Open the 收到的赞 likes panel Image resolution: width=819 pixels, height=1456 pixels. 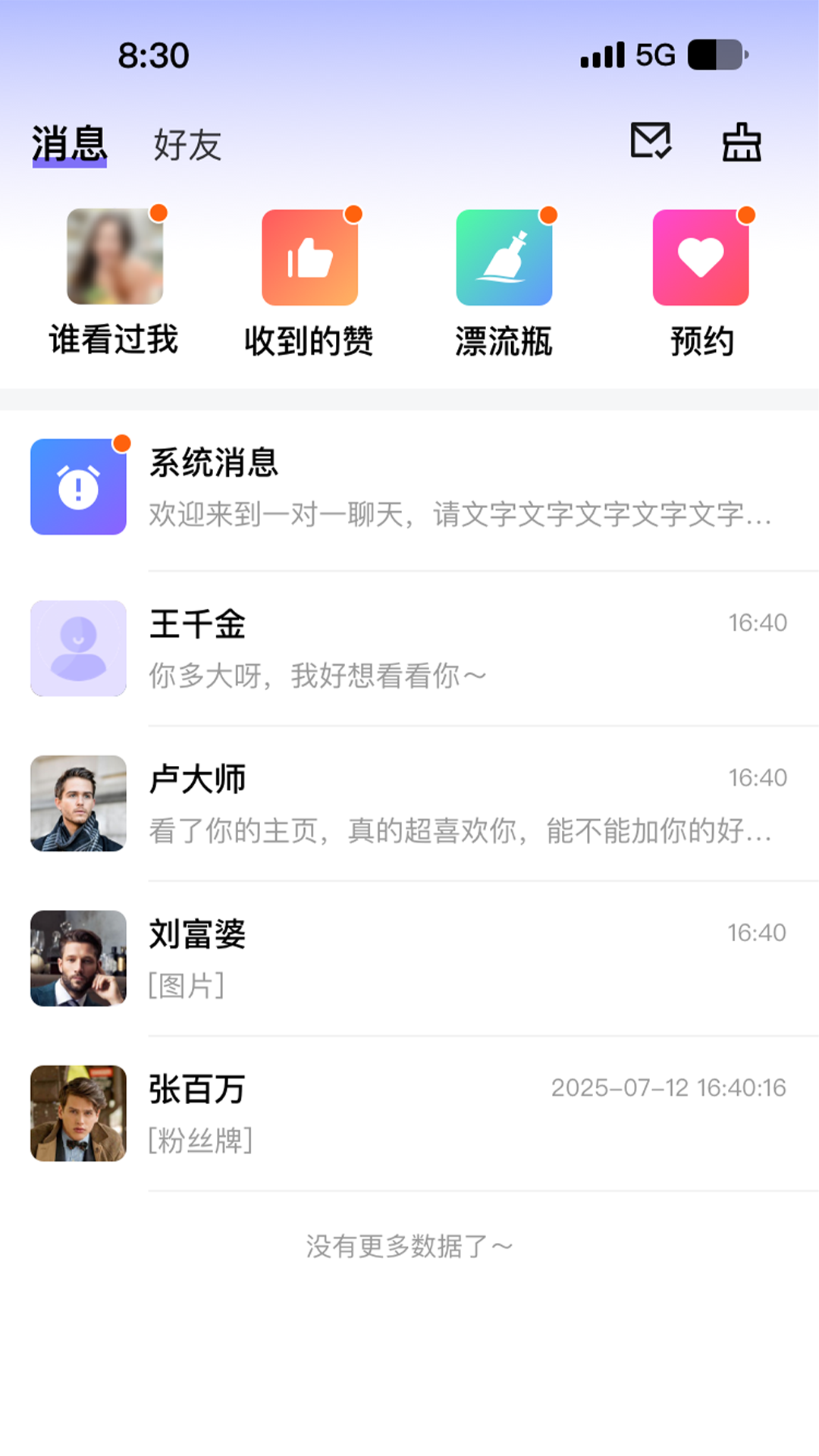coord(309,256)
